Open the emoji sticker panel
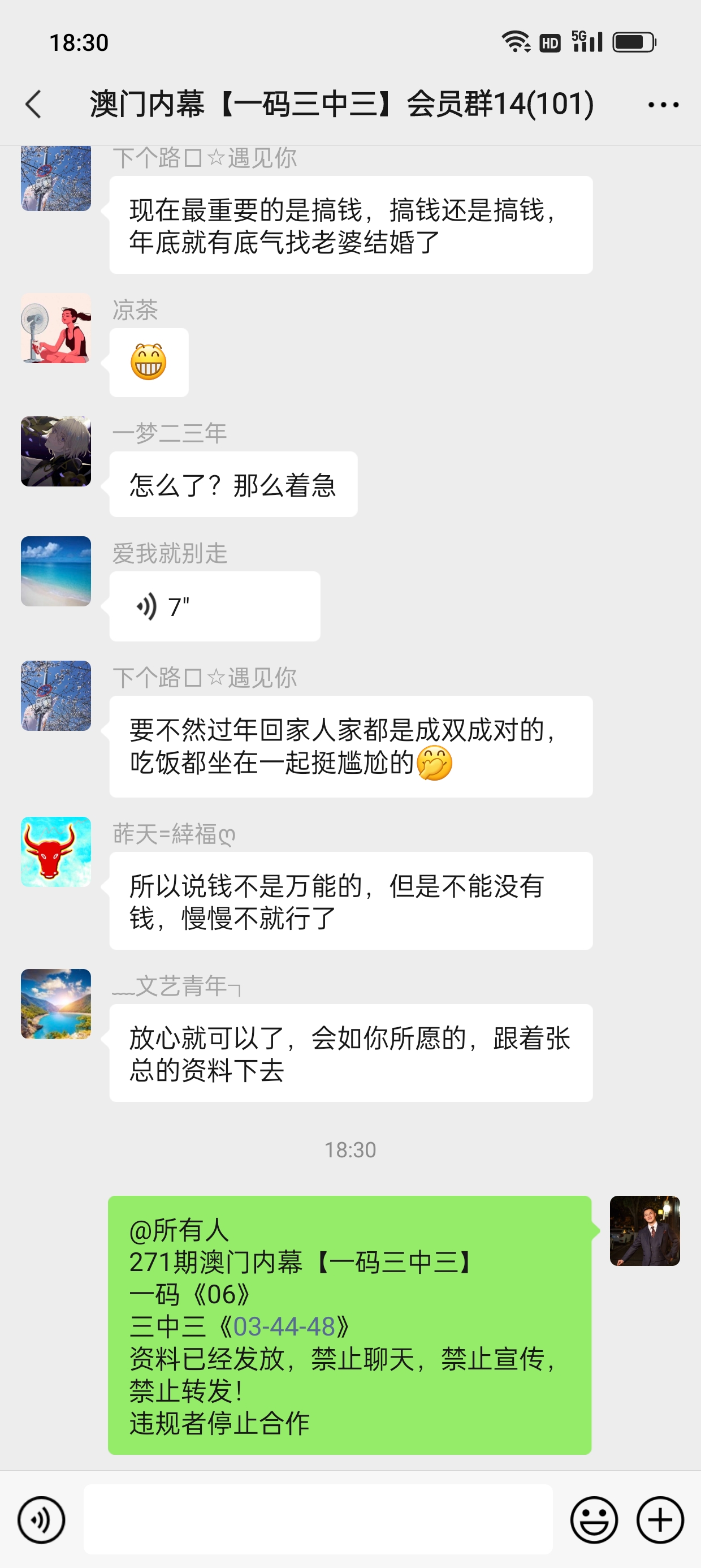This screenshot has width=701, height=1568. pos(593,1520)
